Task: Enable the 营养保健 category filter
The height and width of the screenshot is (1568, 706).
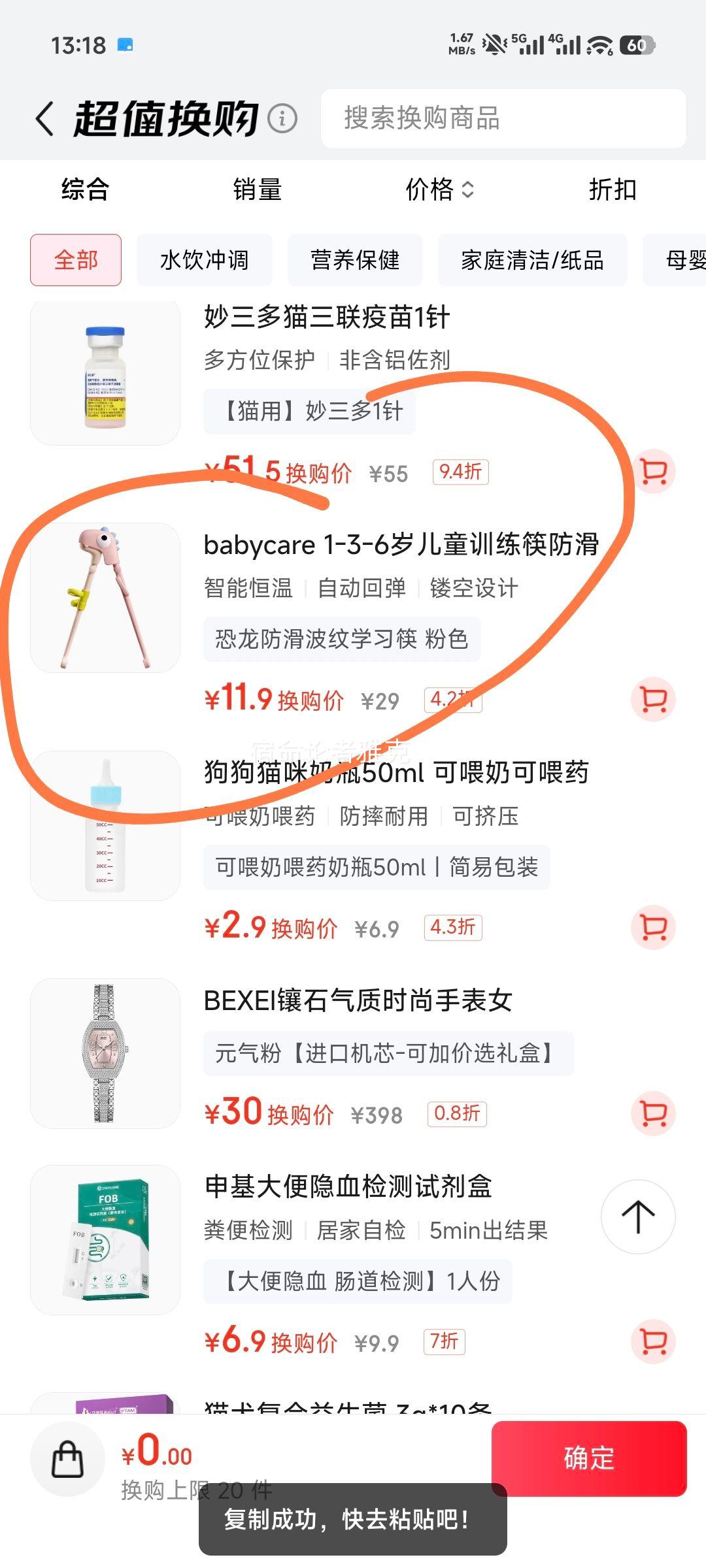Action: pyautogui.click(x=354, y=259)
